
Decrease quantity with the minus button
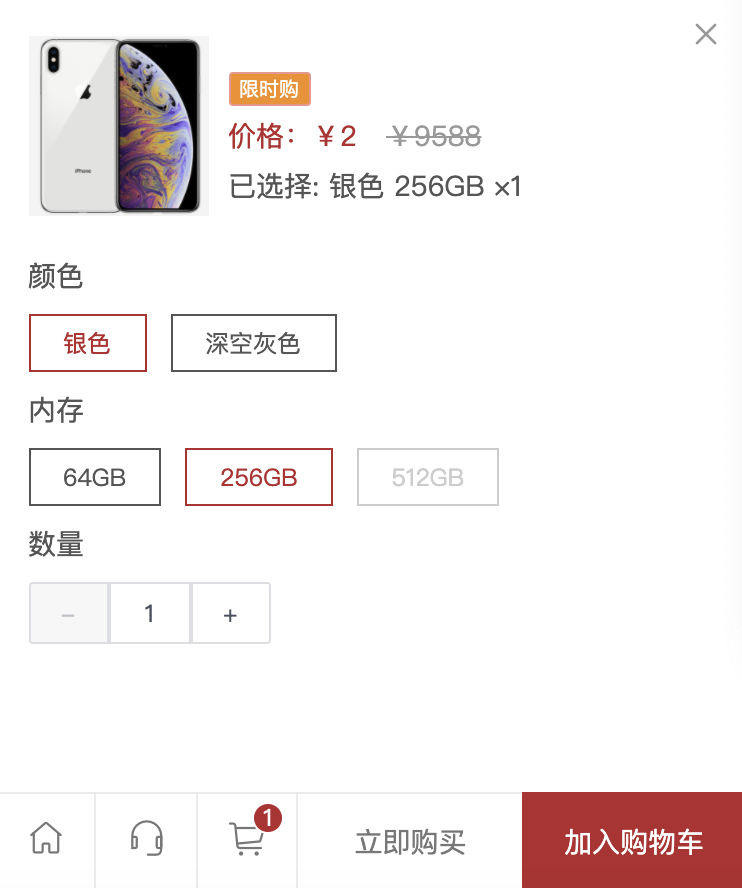68,613
